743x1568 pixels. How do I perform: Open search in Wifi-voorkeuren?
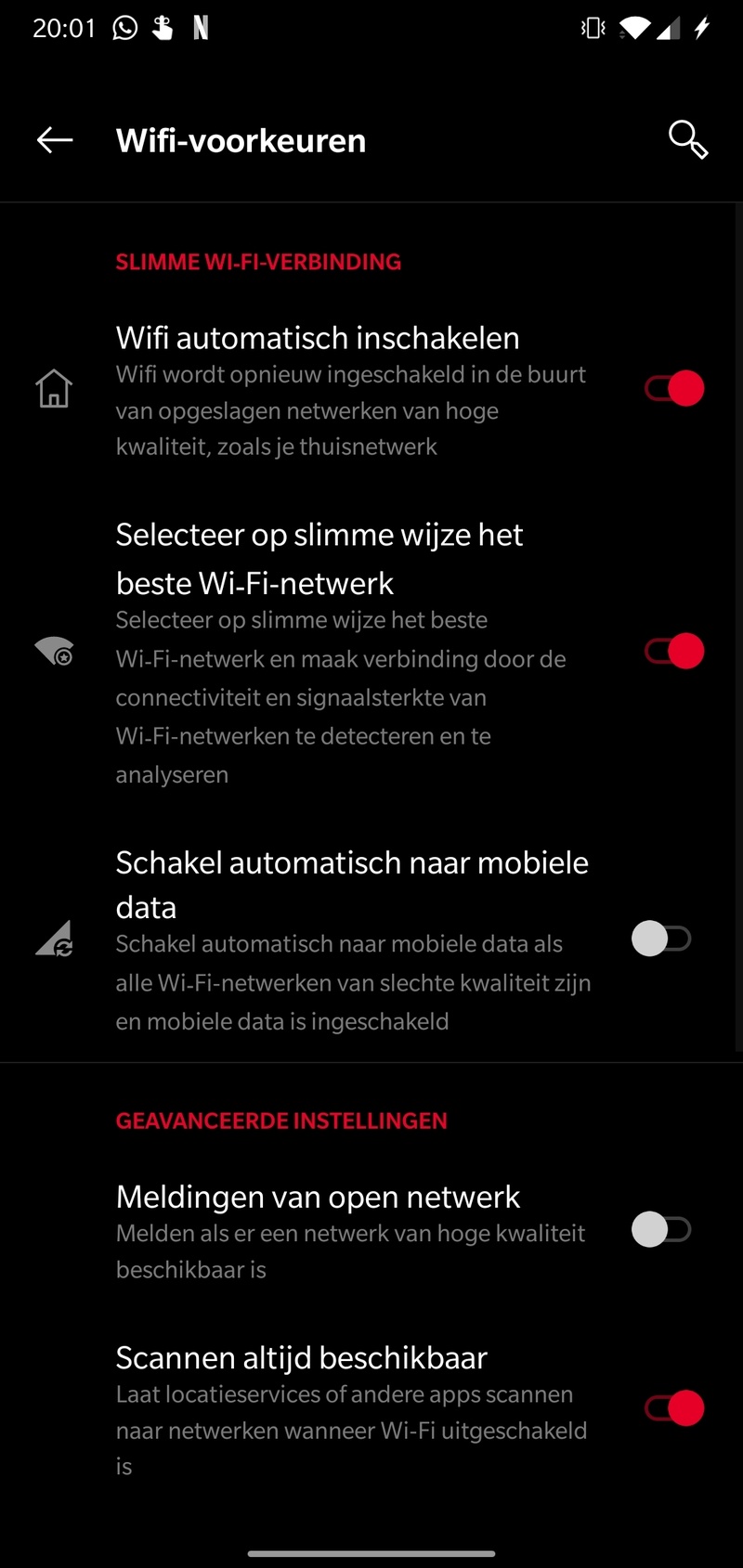[687, 140]
